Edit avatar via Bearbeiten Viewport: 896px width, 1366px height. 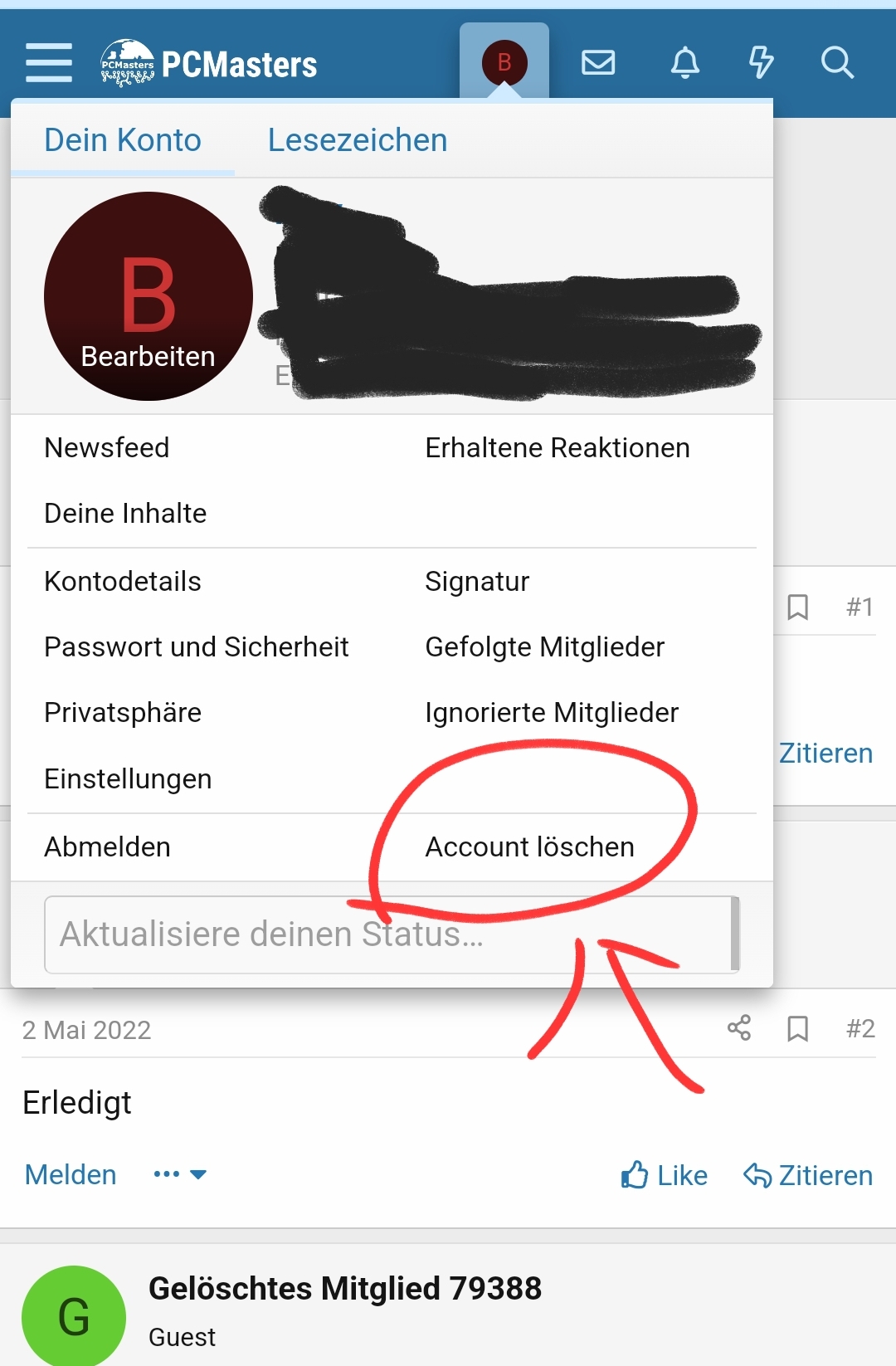coord(149,355)
